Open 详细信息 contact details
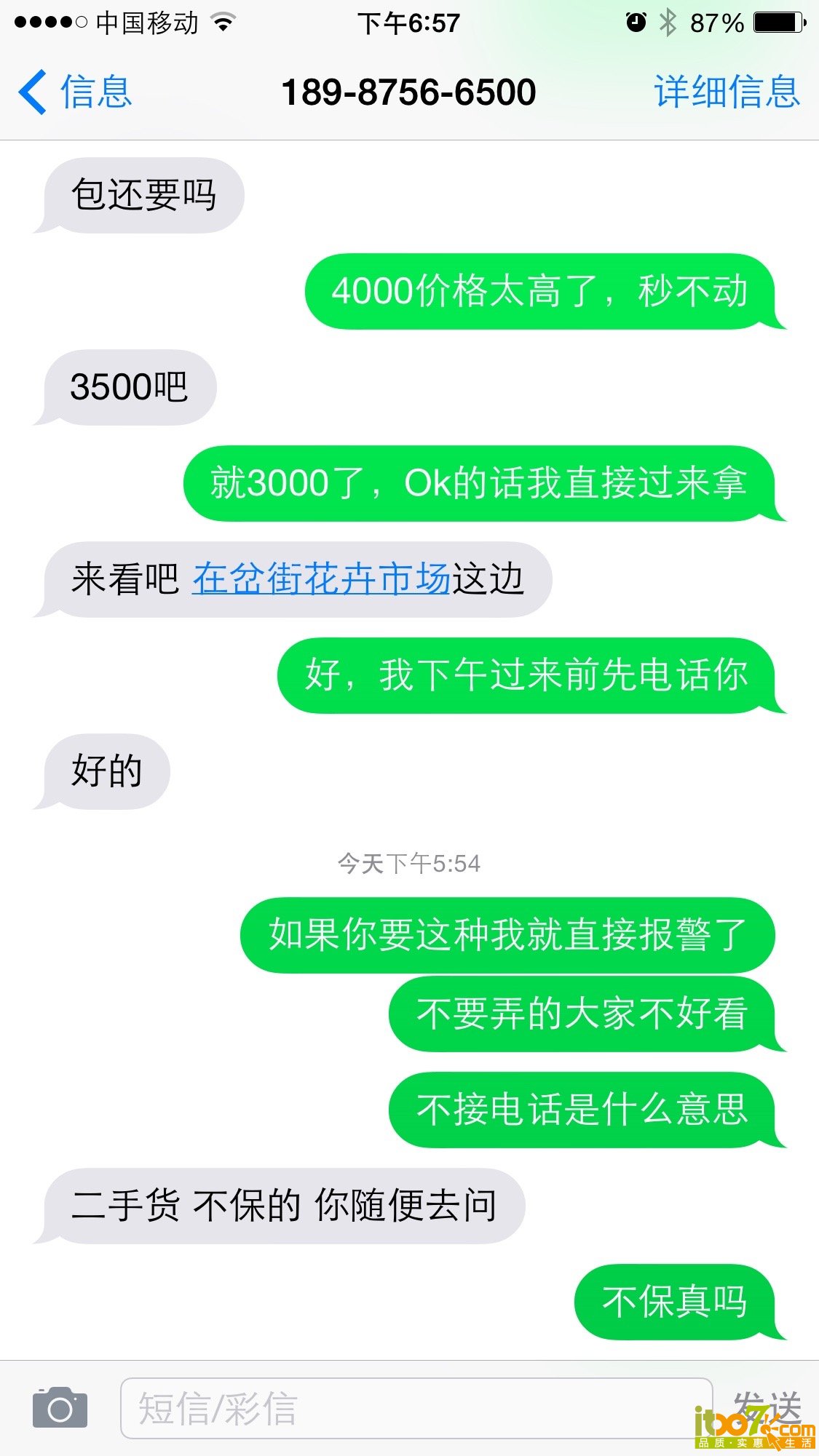The height and width of the screenshot is (1456, 819). 726,92
